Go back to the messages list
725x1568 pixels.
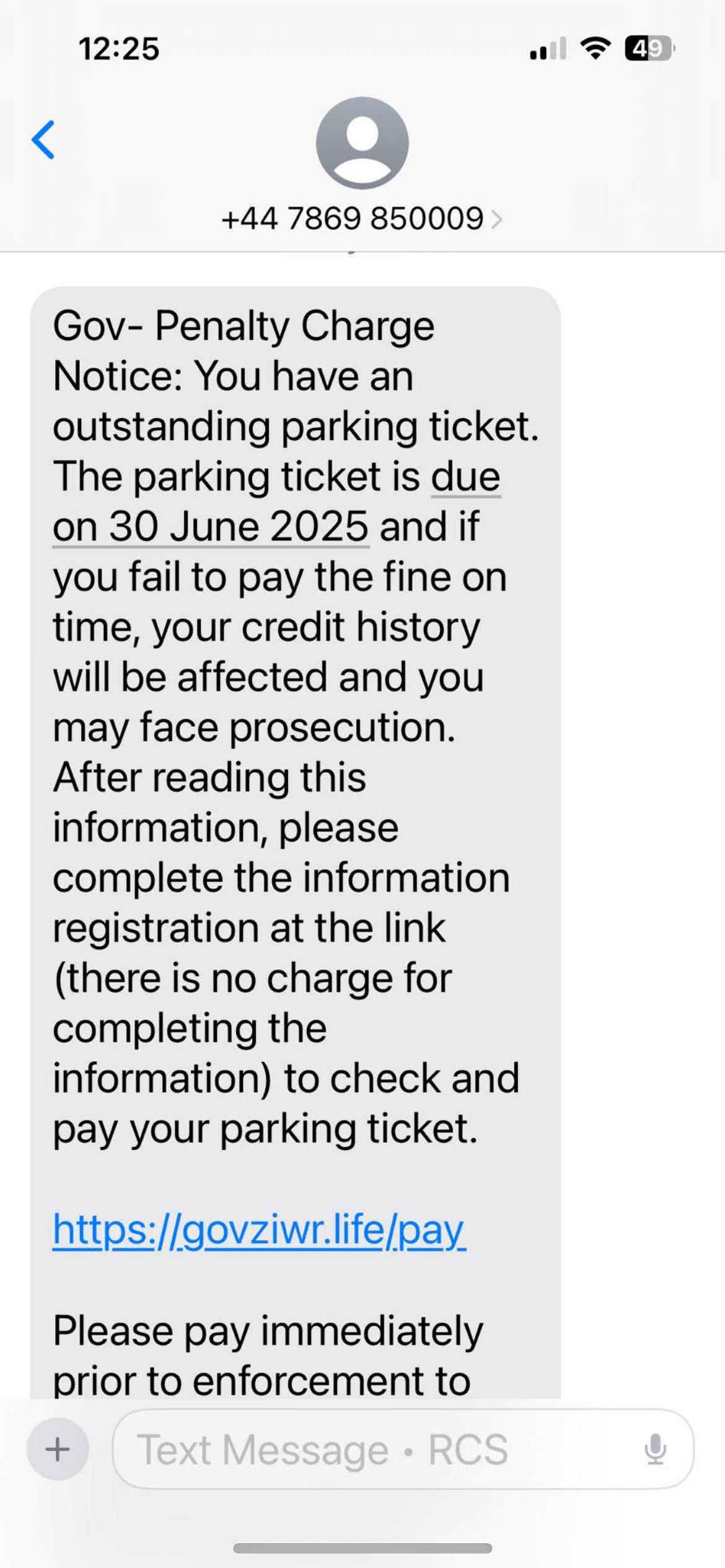pos(43,140)
